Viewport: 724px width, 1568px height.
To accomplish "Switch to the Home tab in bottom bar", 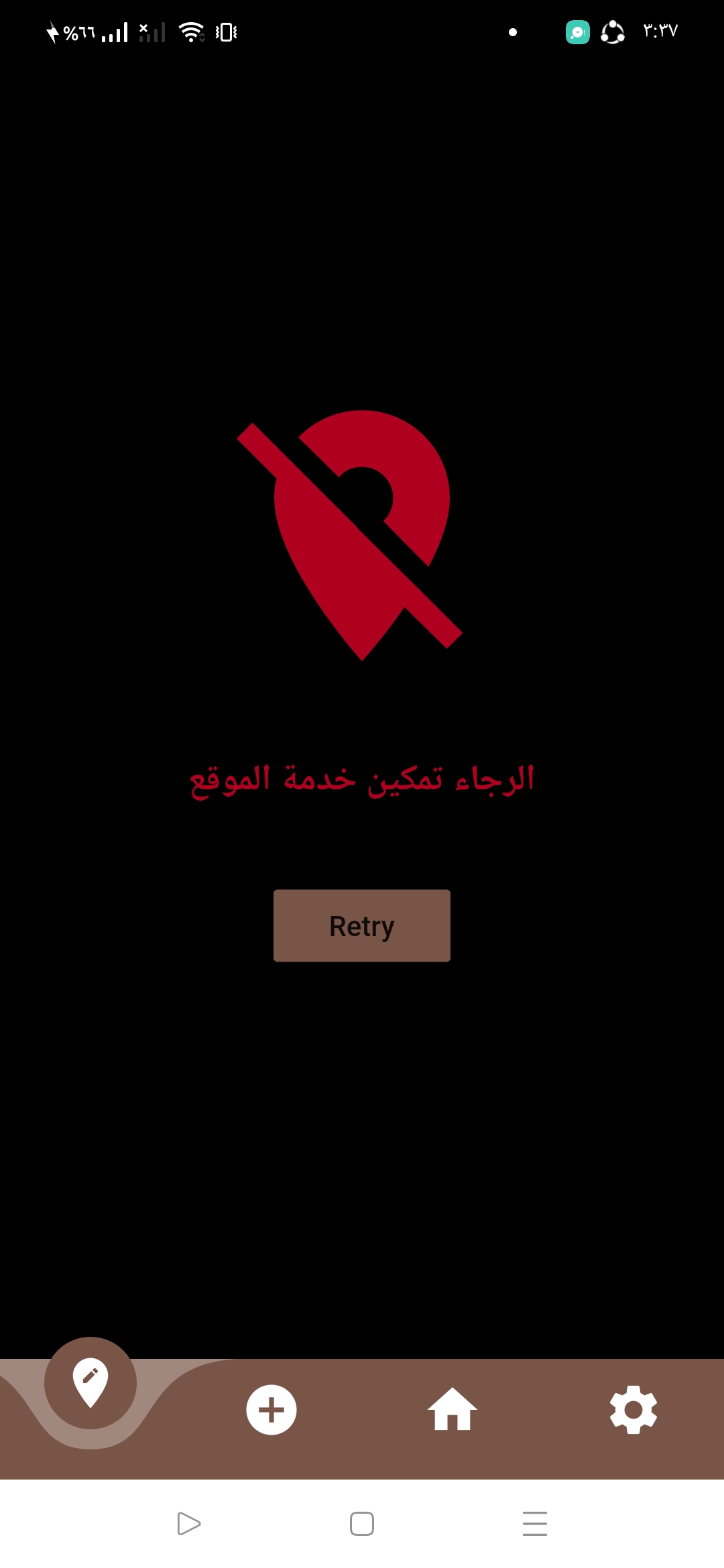I will [x=452, y=1409].
